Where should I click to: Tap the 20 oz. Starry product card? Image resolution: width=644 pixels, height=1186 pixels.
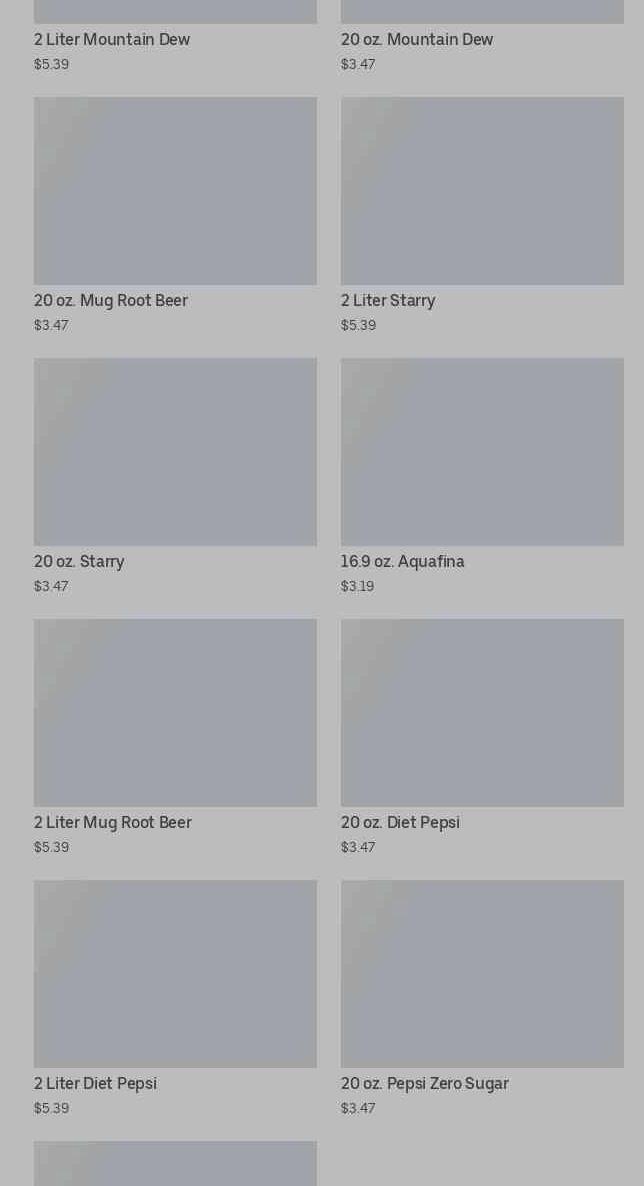pyautogui.click(x=175, y=452)
